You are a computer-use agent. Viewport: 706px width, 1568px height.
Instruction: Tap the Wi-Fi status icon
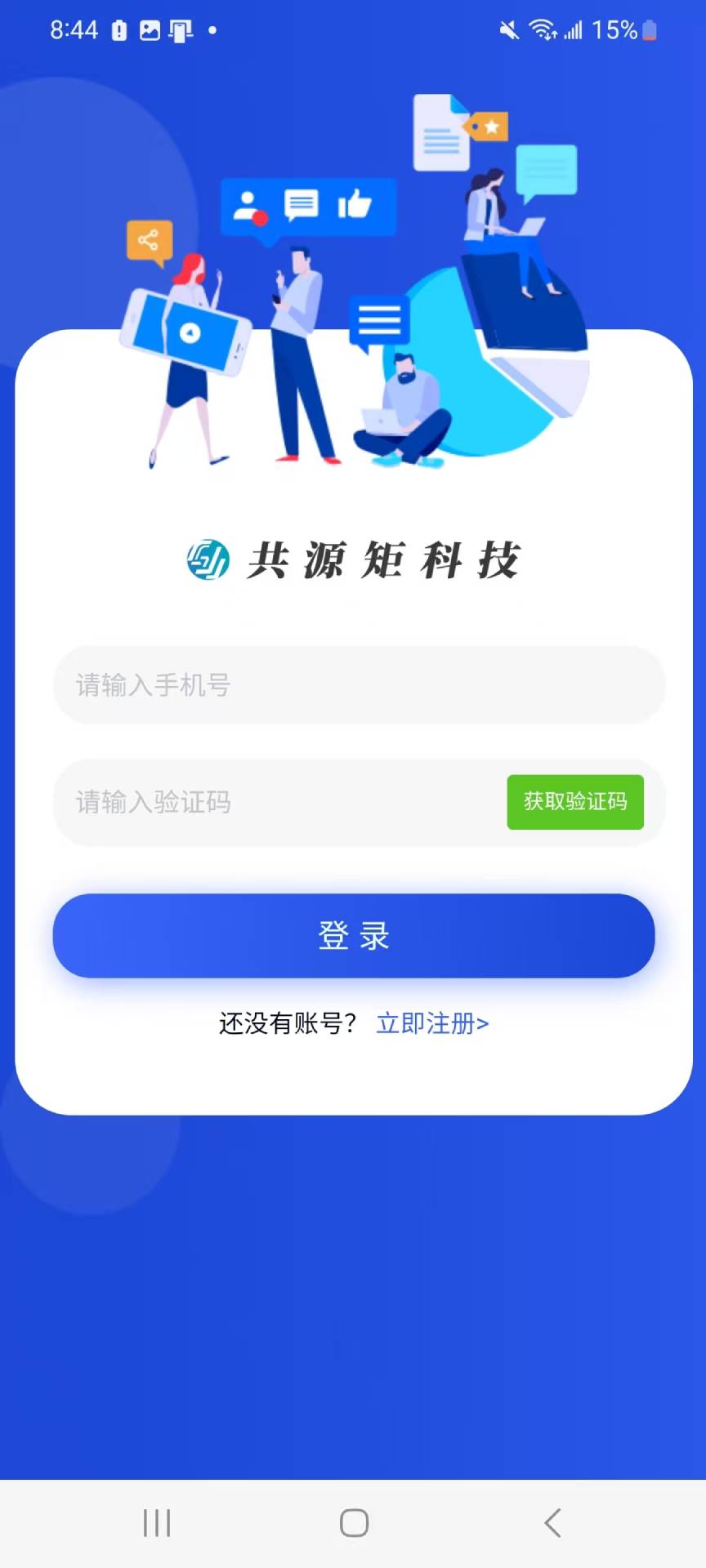pos(542,29)
